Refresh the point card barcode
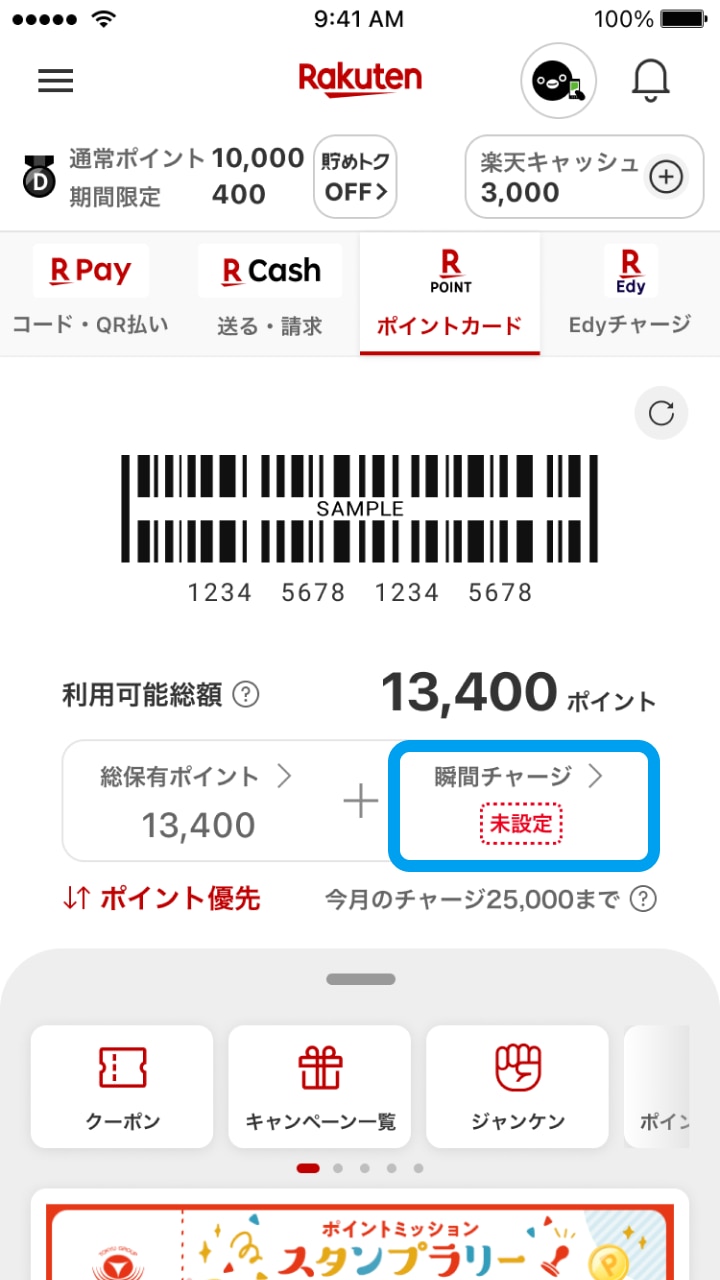Image resolution: width=720 pixels, height=1280 pixels. click(x=661, y=413)
